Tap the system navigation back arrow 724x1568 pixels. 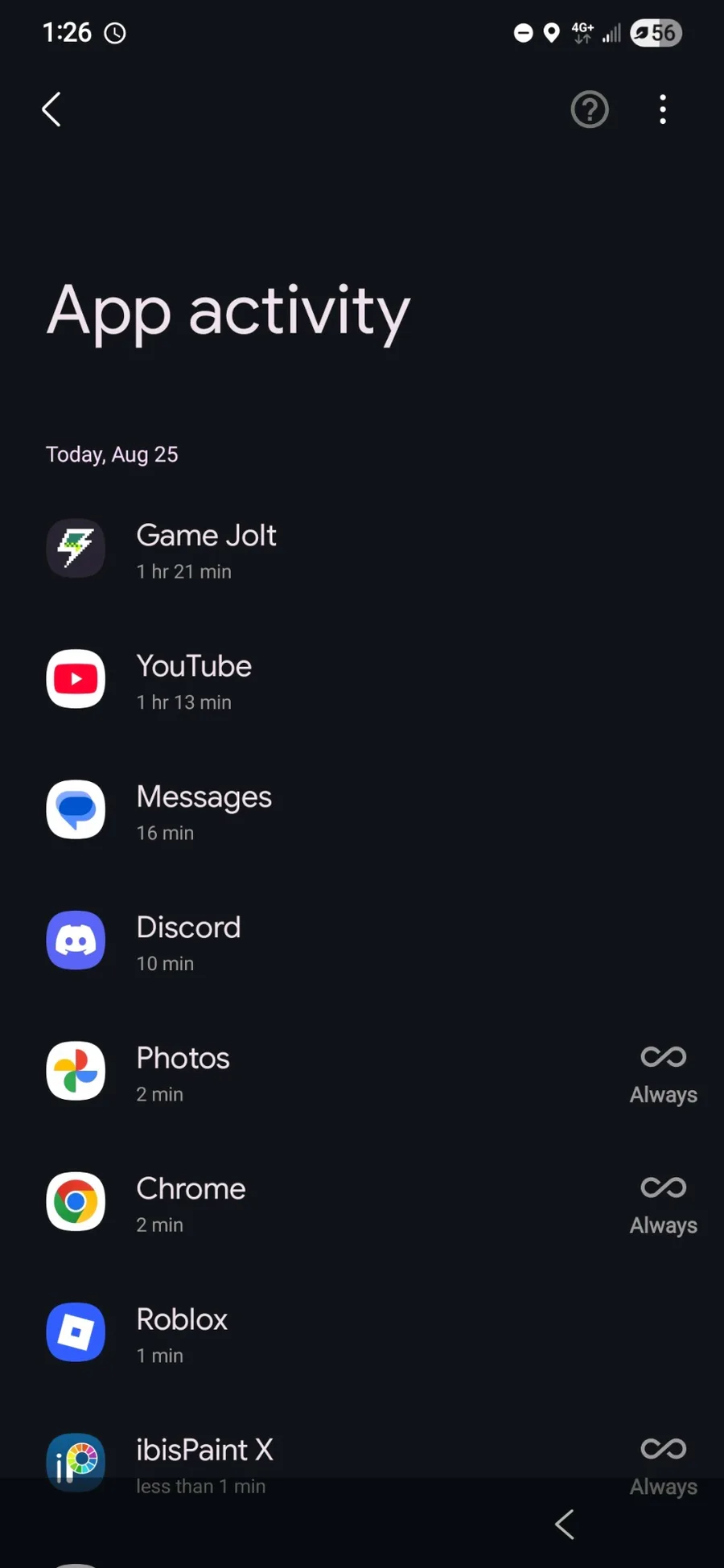click(x=565, y=1524)
